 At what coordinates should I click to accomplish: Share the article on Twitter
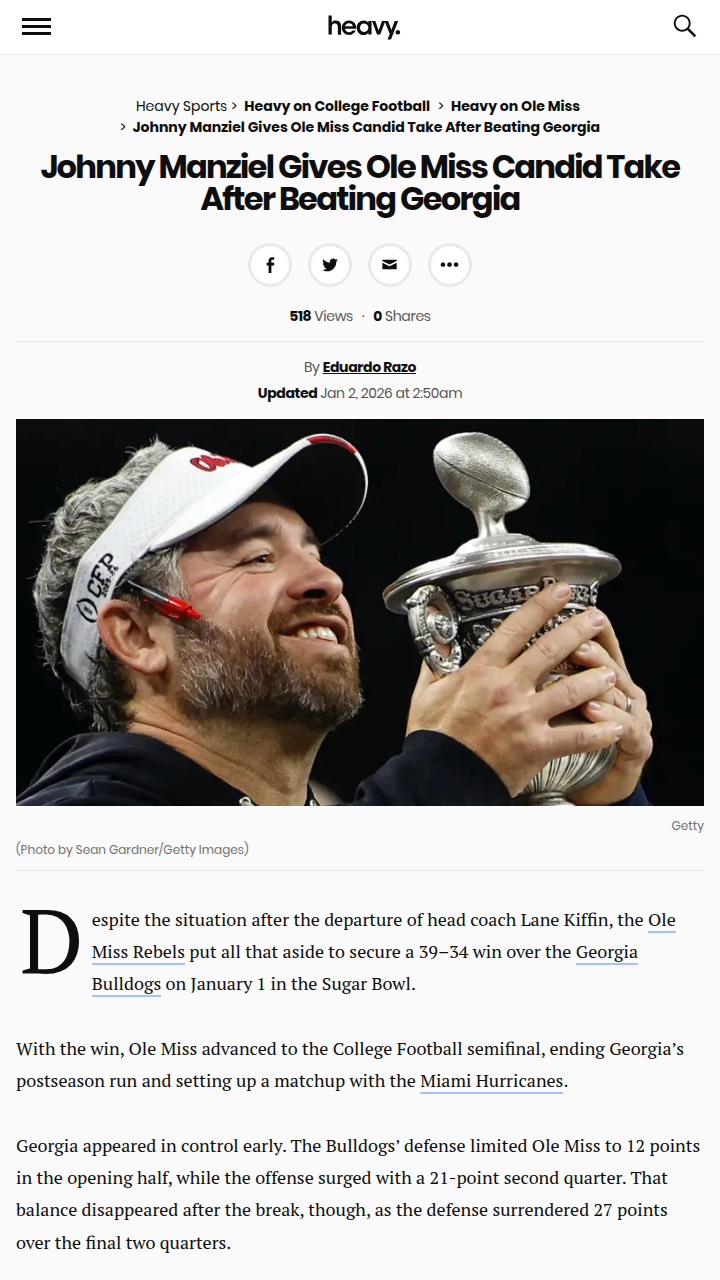click(330, 265)
